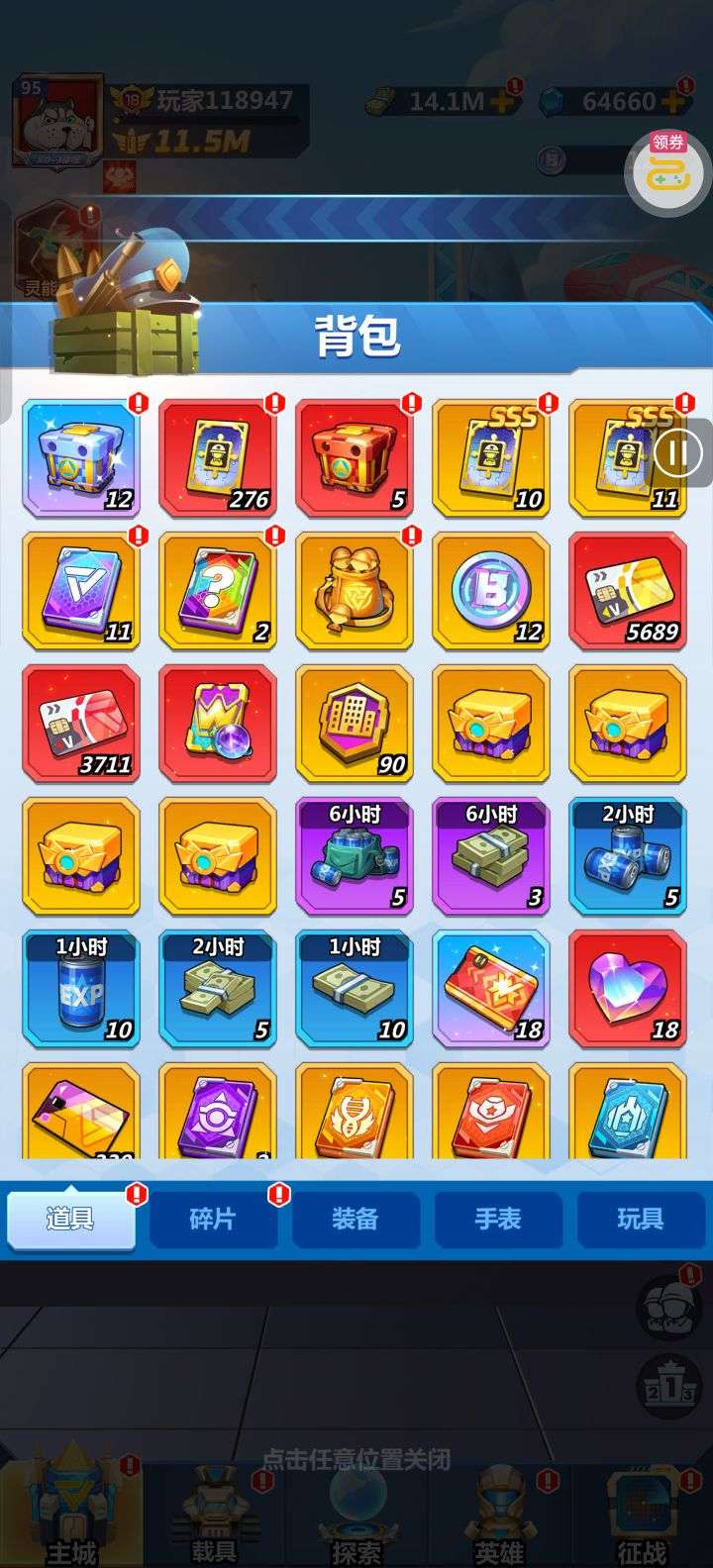The height and width of the screenshot is (1568, 713).
Task: Open the B coin item with quantity 12
Action: coord(491,590)
